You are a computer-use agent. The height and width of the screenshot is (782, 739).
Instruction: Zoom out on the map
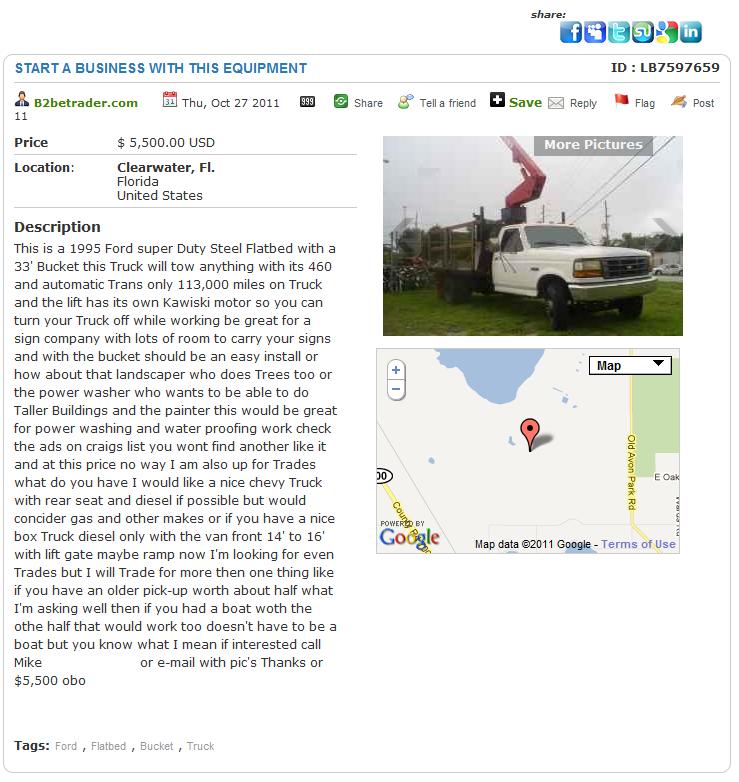(x=396, y=389)
